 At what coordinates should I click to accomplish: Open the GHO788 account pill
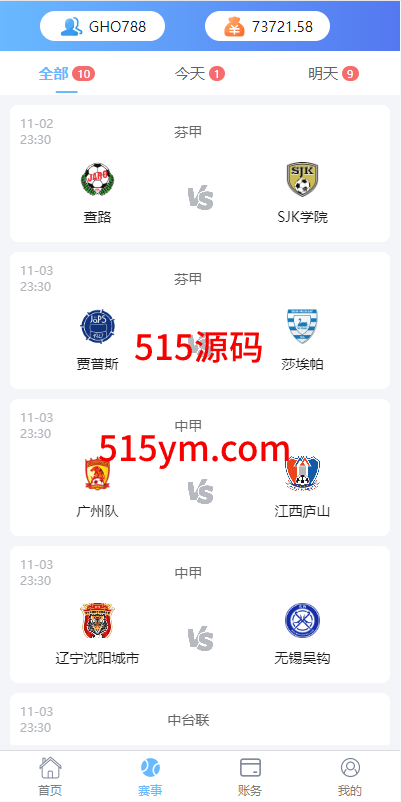point(102,26)
